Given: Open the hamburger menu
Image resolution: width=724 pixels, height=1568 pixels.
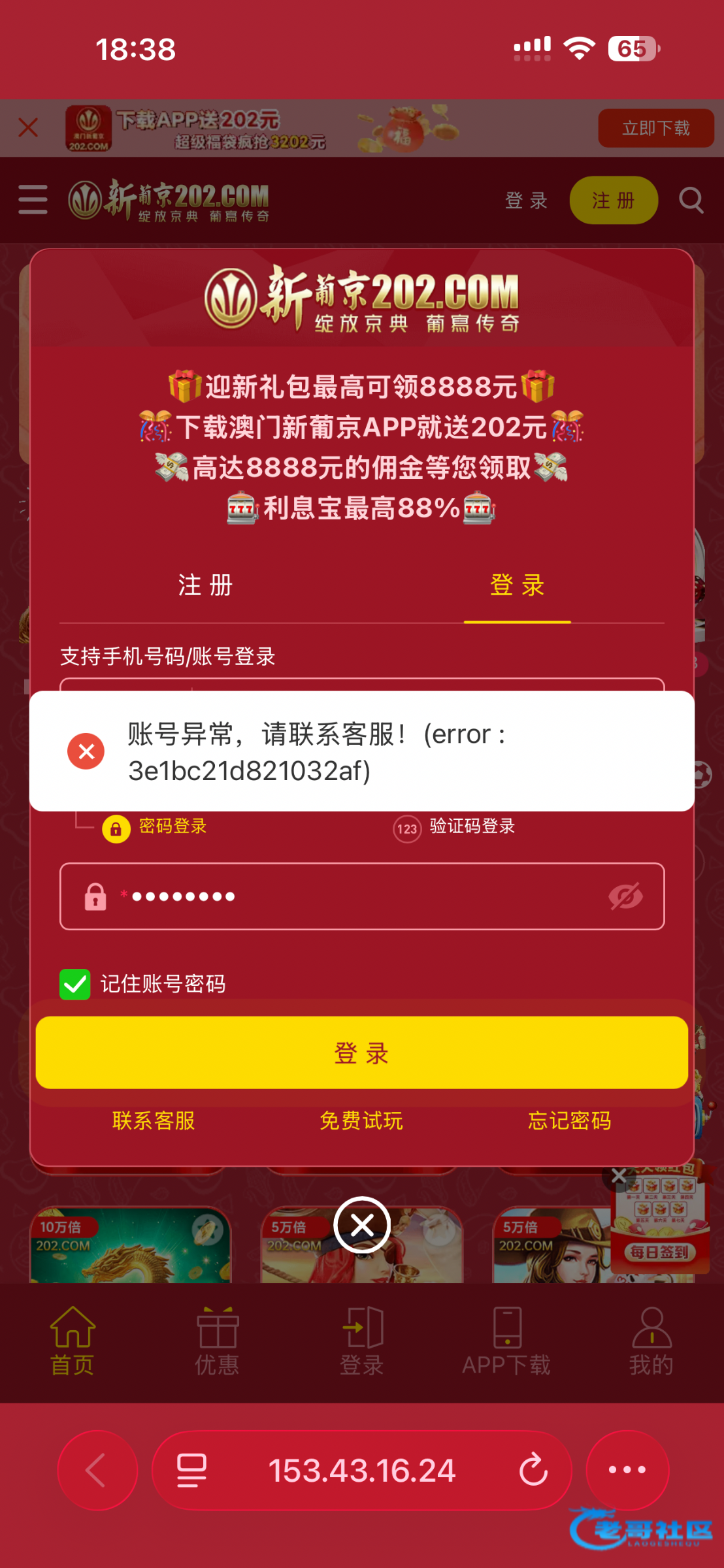Looking at the screenshot, I should click(33, 200).
